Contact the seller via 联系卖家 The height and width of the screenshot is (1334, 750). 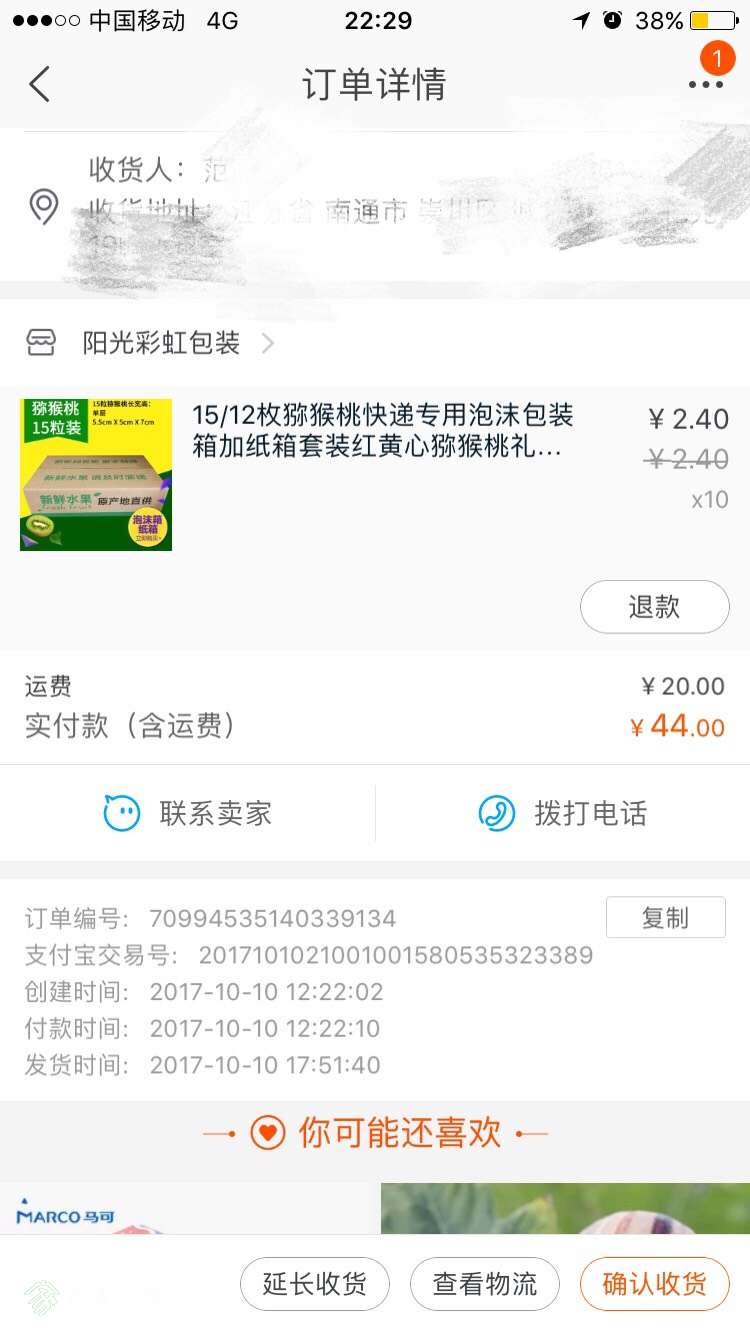pyautogui.click(x=188, y=813)
